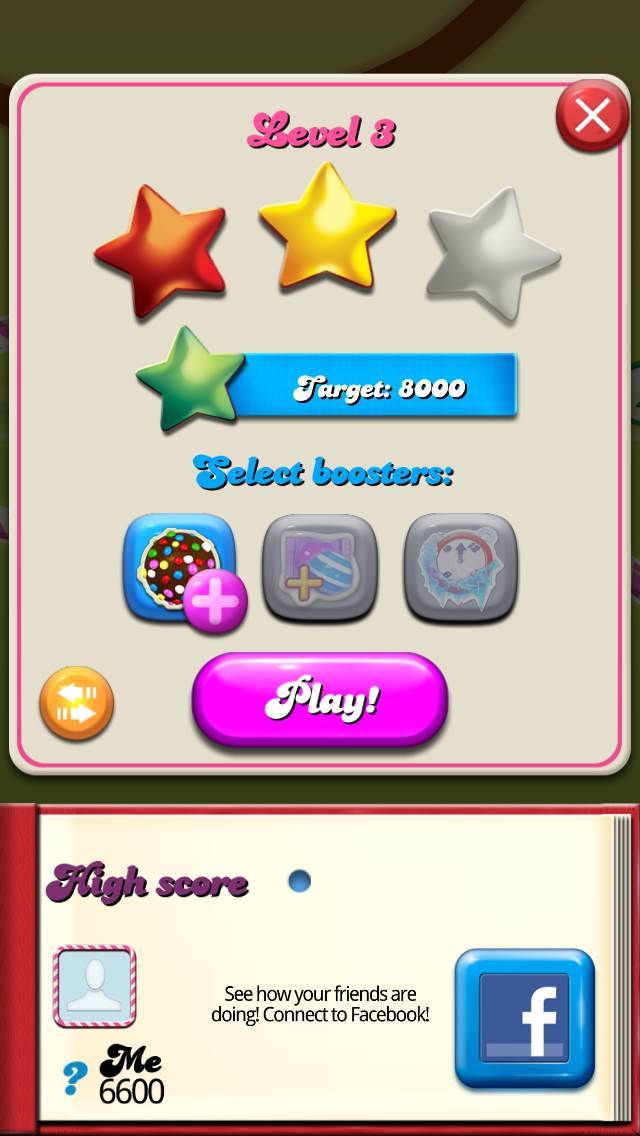Viewport: 640px width, 1136px height.
Task: Open my profile avatar
Action: (95, 986)
